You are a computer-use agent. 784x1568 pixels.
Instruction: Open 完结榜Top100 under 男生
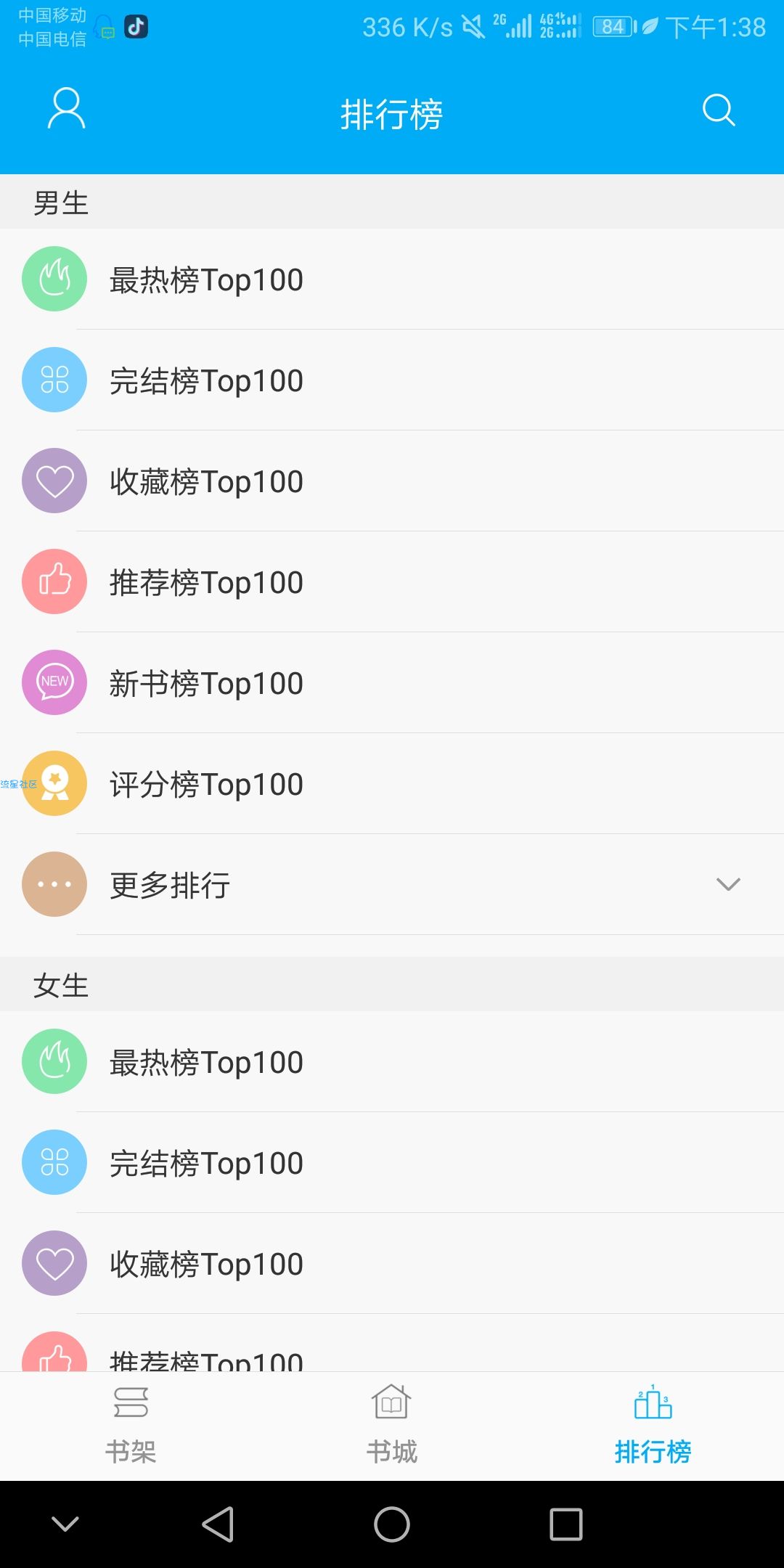pos(392,380)
